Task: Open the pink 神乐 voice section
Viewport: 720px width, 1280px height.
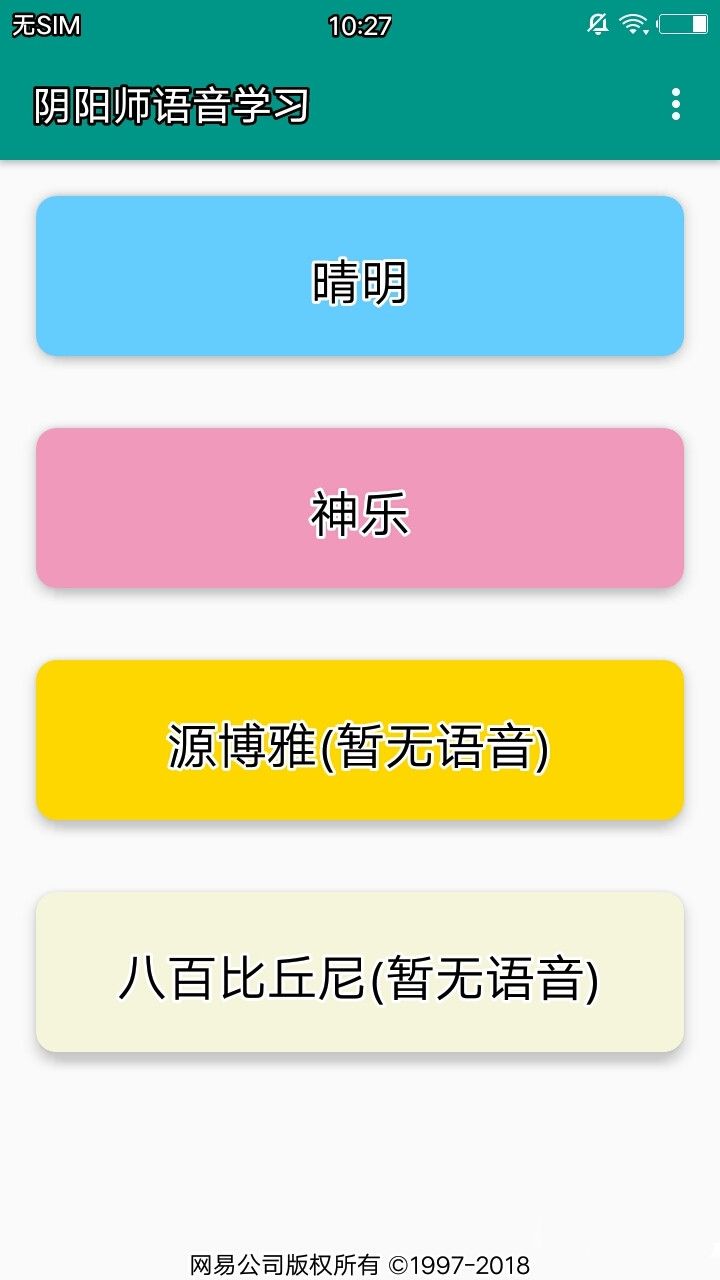Action: (360, 507)
